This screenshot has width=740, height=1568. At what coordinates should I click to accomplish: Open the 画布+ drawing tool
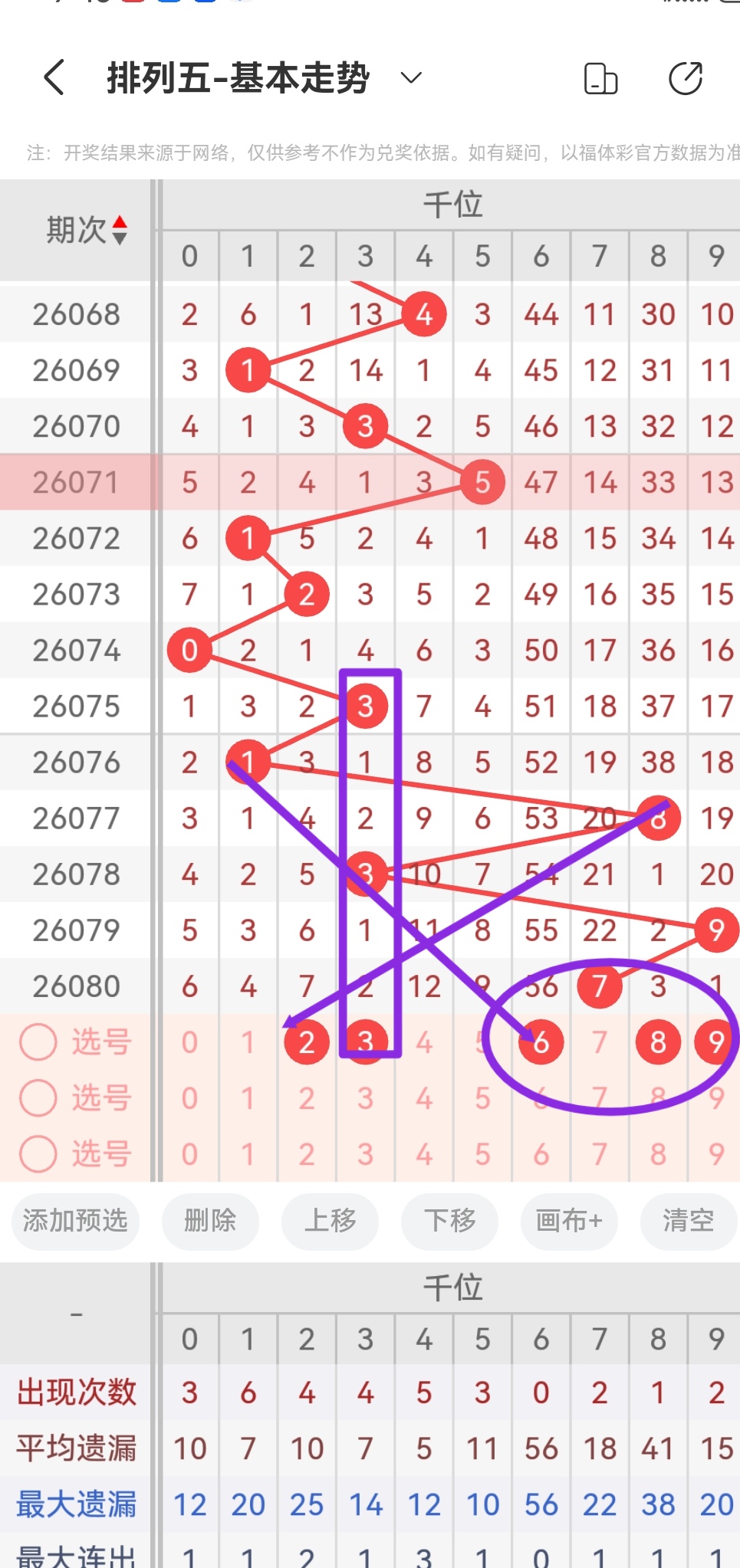point(569,1221)
